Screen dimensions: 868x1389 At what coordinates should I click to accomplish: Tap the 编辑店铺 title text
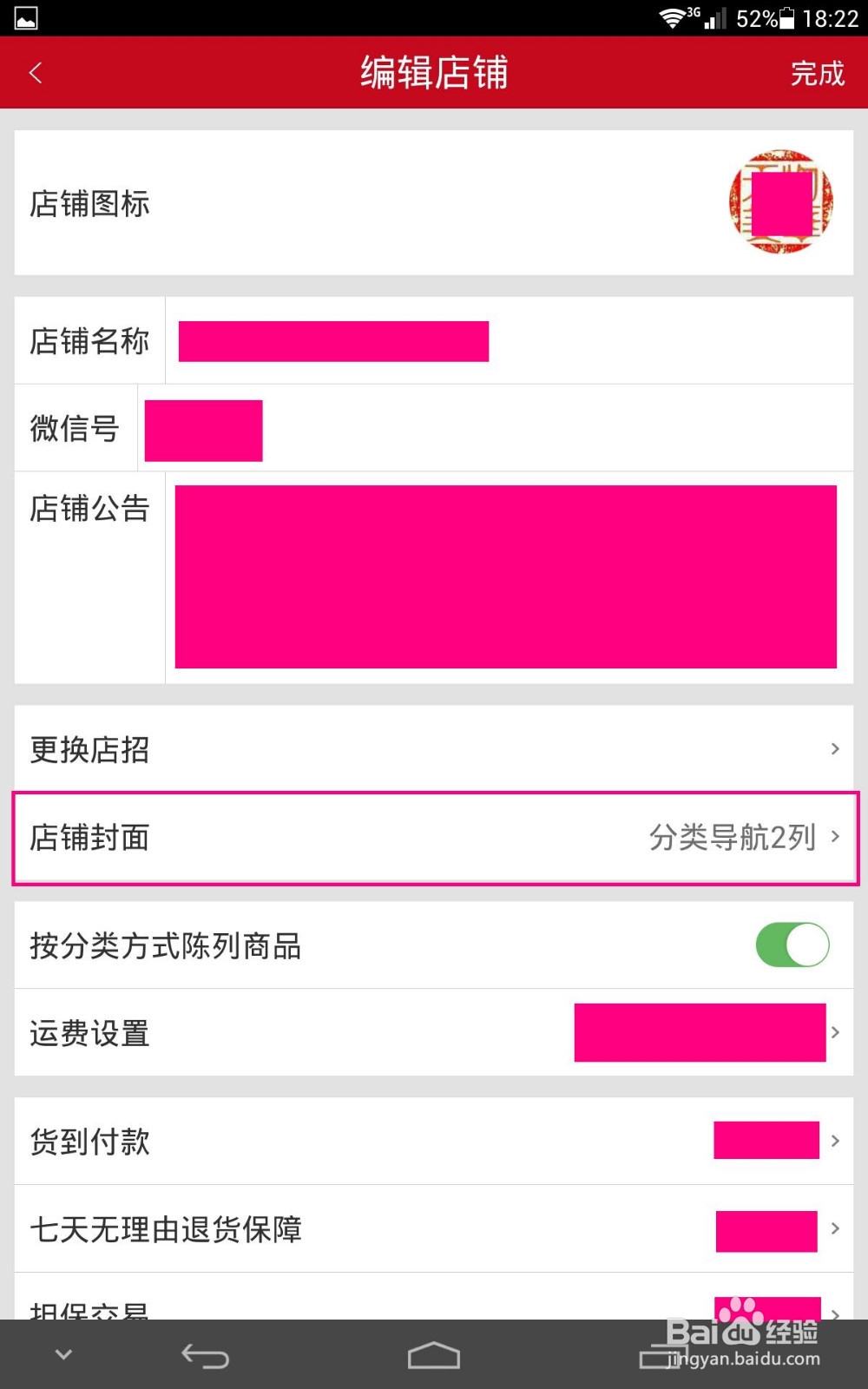[434, 72]
